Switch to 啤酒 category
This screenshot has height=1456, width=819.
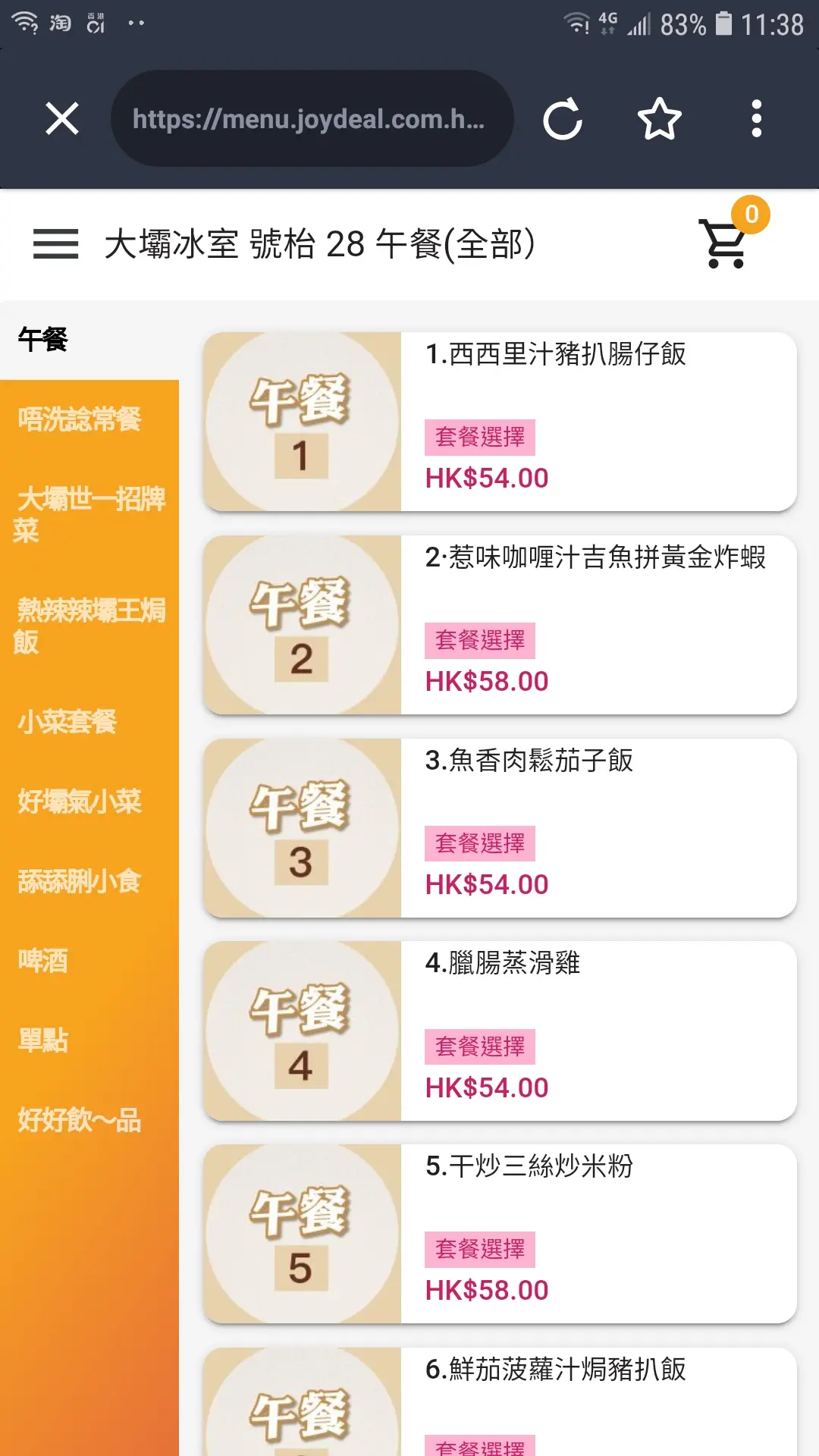[43, 961]
